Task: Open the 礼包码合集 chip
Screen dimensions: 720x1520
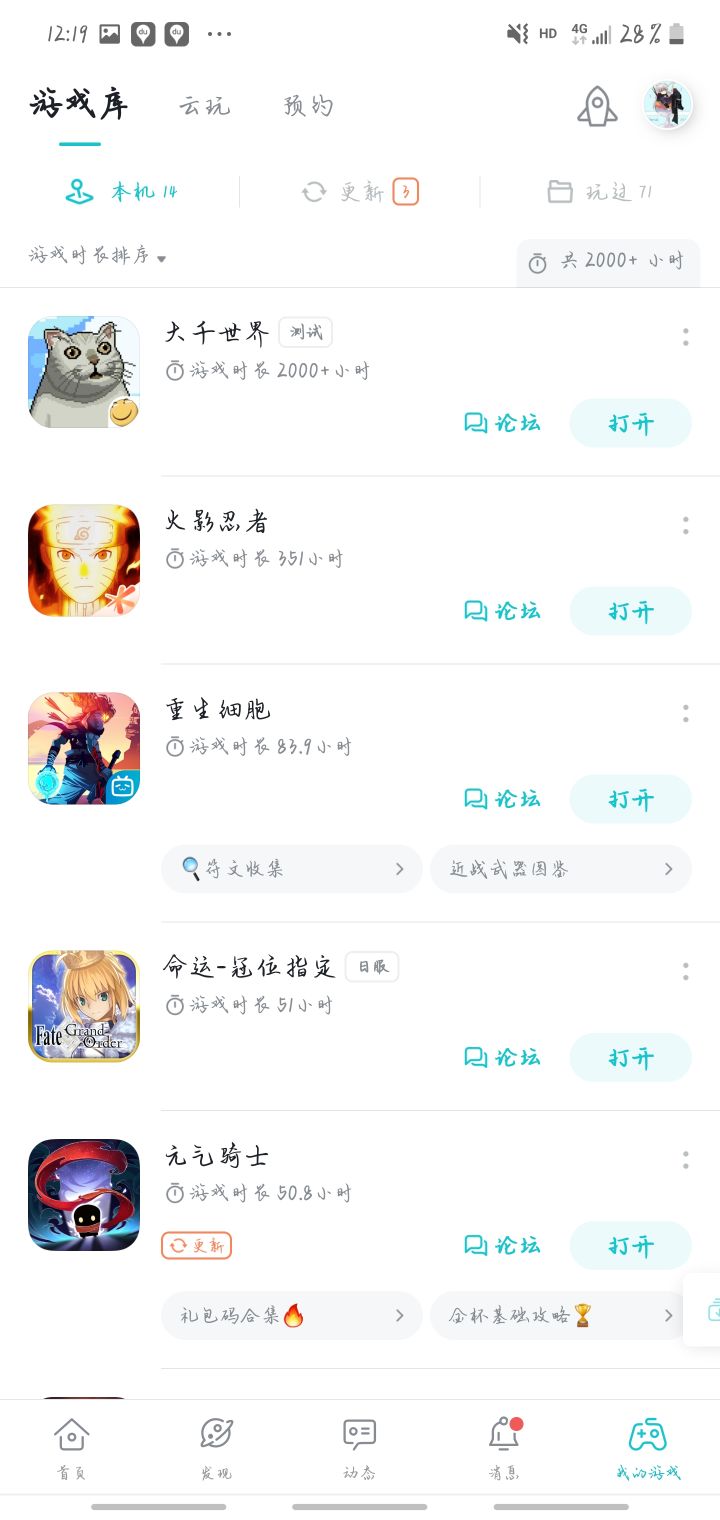Action: [291, 1315]
